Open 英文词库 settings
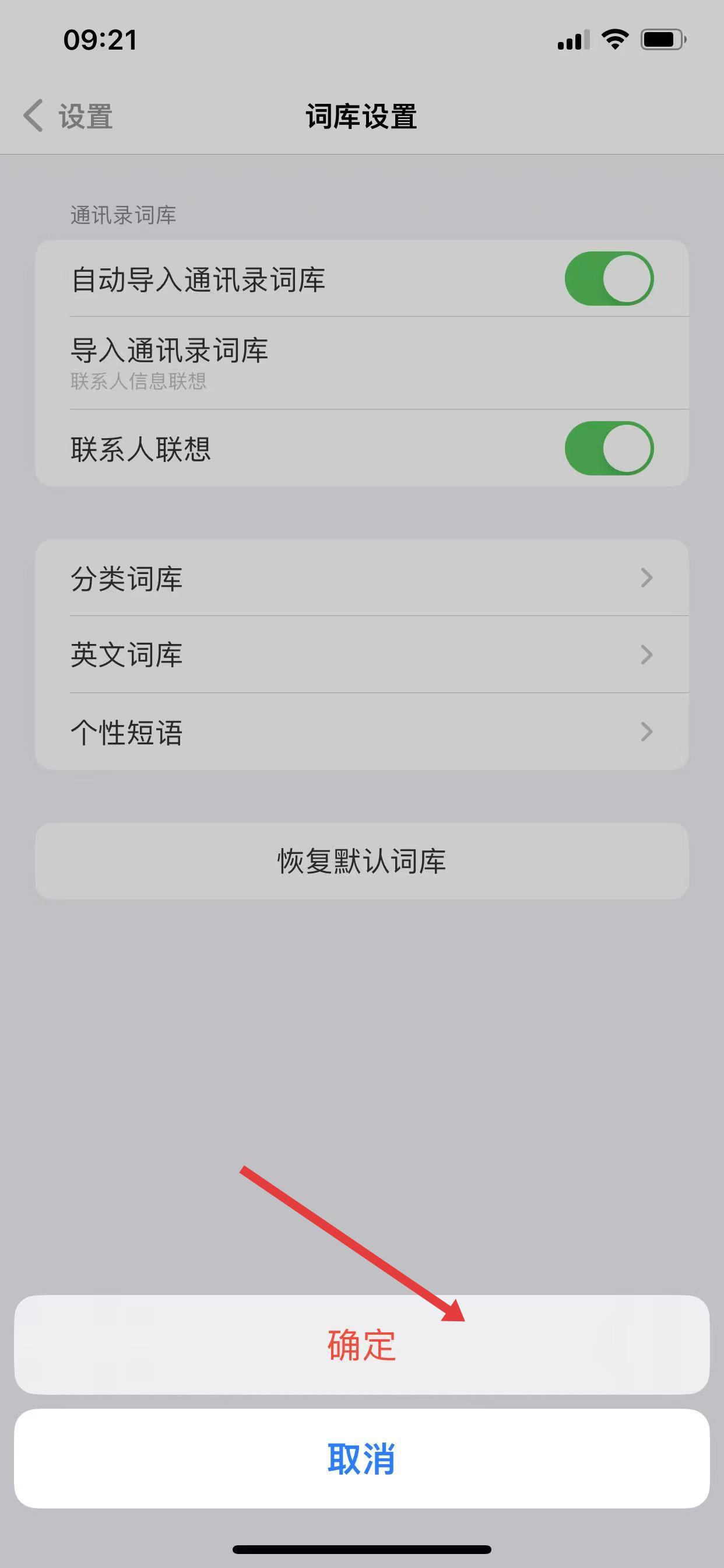This screenshot has width=724, height=1568. tap(361, 654)
